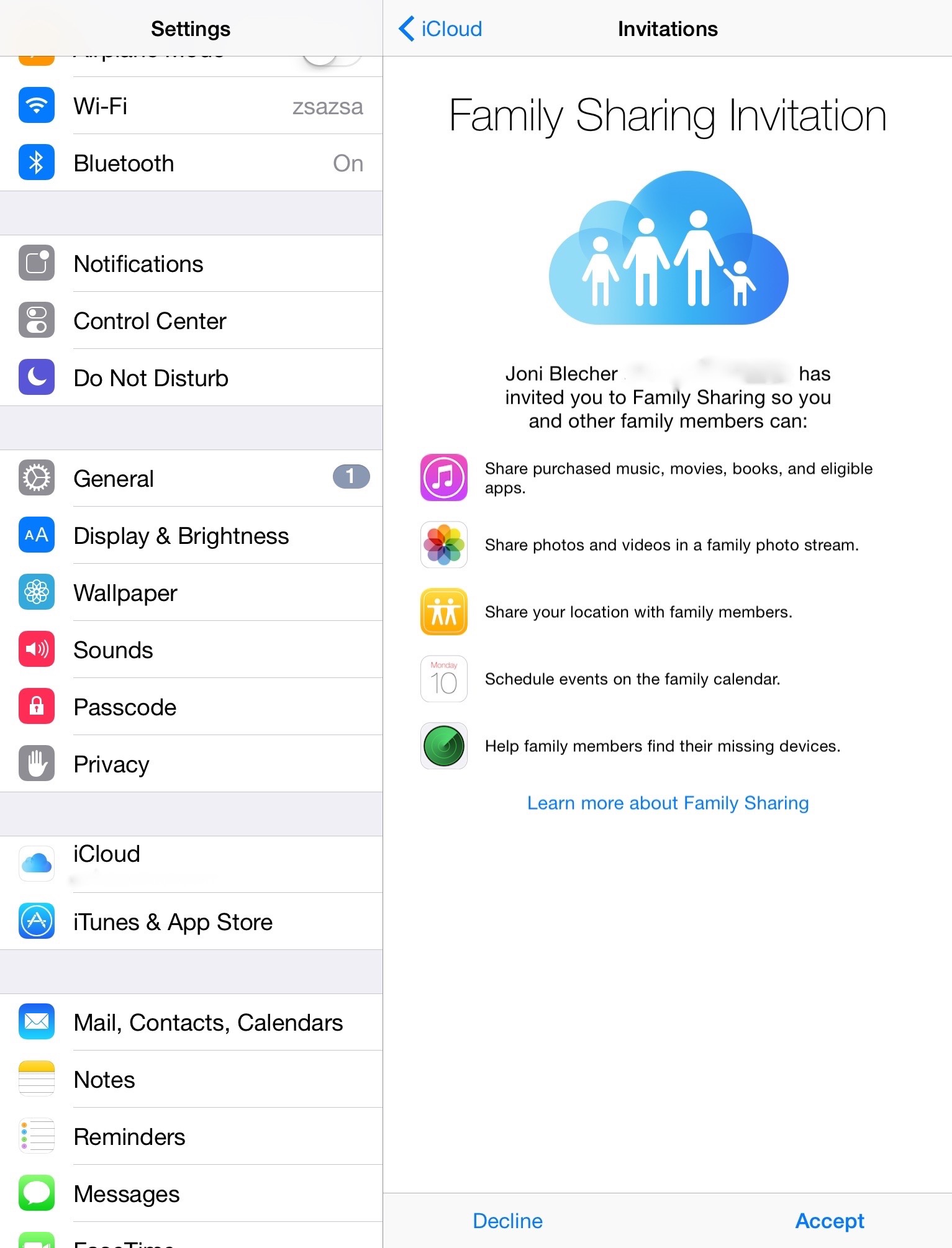The width and height of the screenshot is (952, 1248).
Task: Open Notes settings
Action: 191,1080
